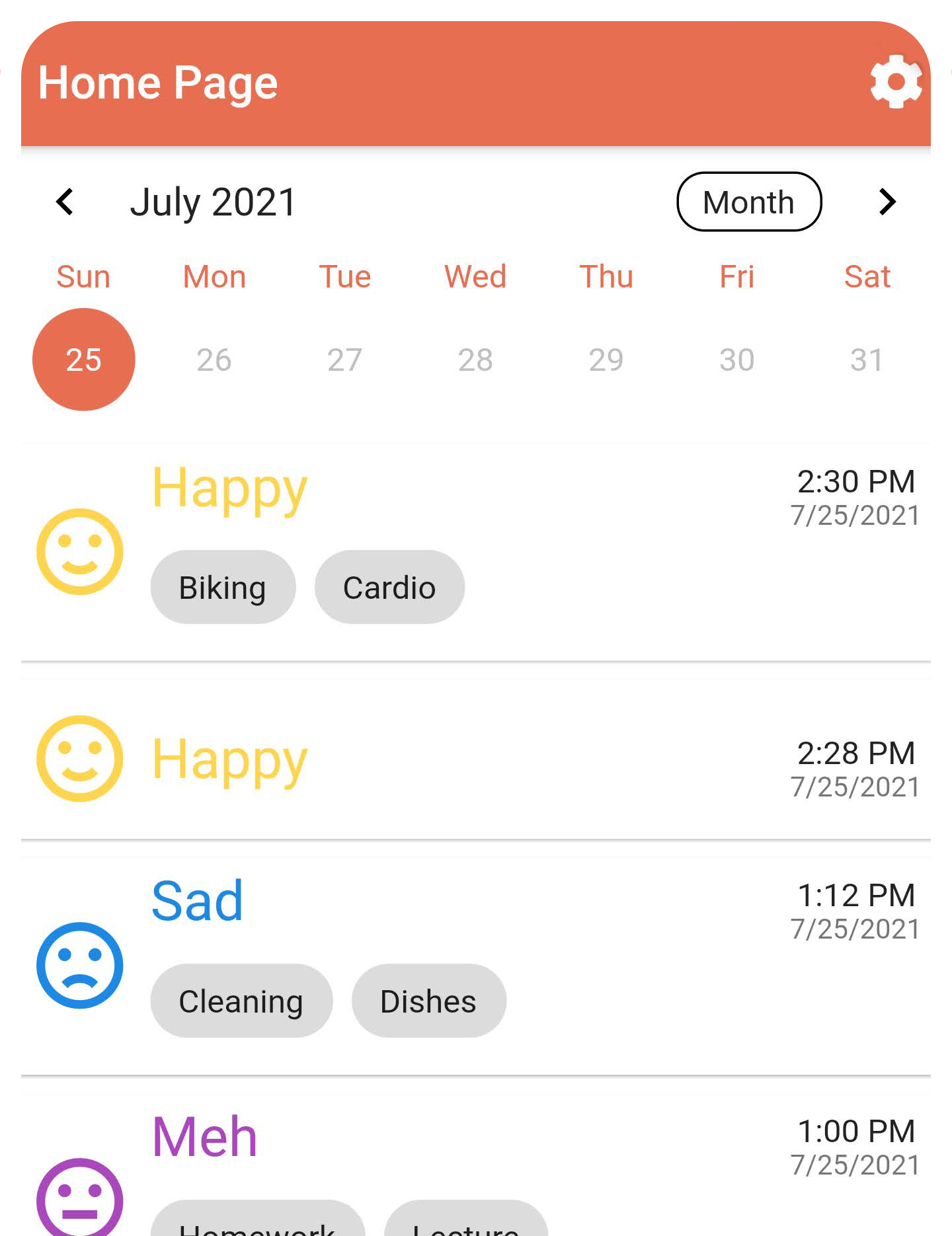The height and width of the screenshot is (1236, 952).
Task: Select Sunday the 25th
Action: 84,360
